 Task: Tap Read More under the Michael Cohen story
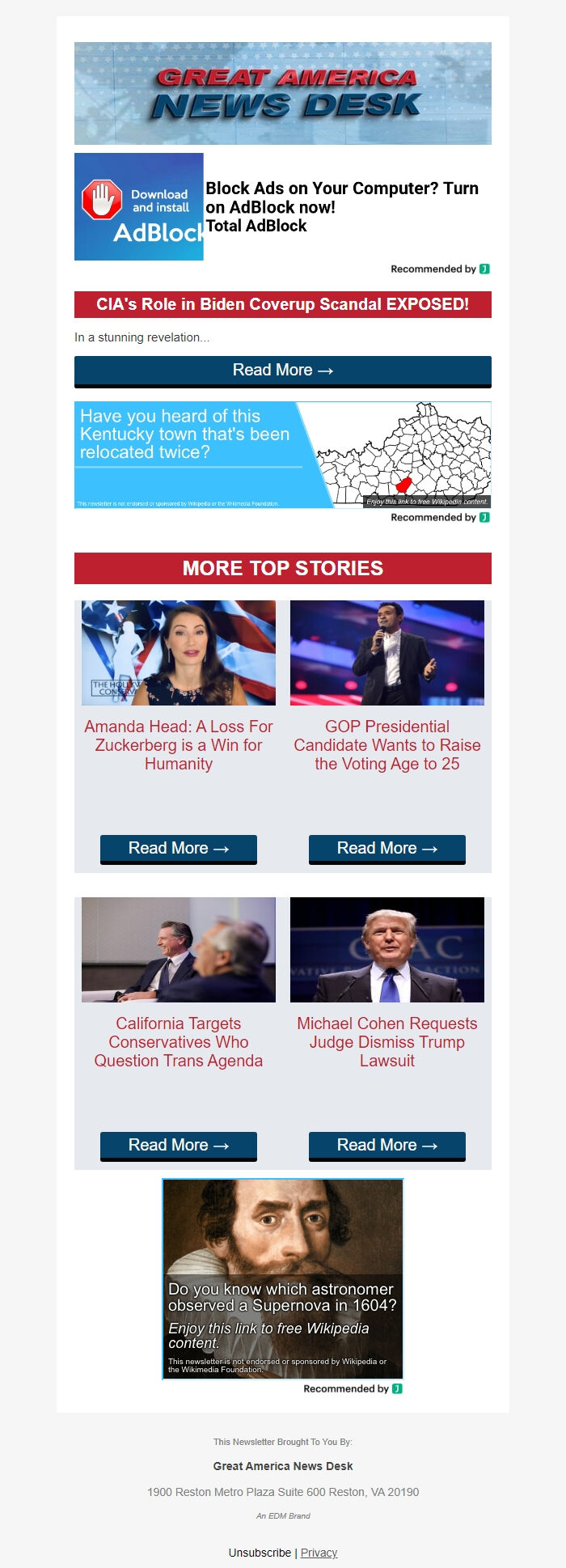pyautogui.click(x=387, y=1146)
